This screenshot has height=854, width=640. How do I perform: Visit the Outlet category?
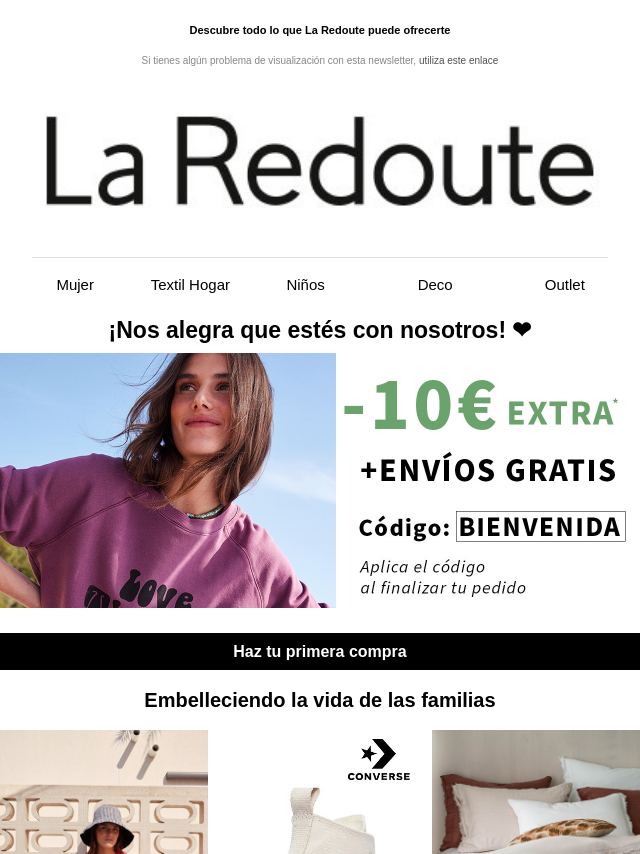click(x=564, y=285)
